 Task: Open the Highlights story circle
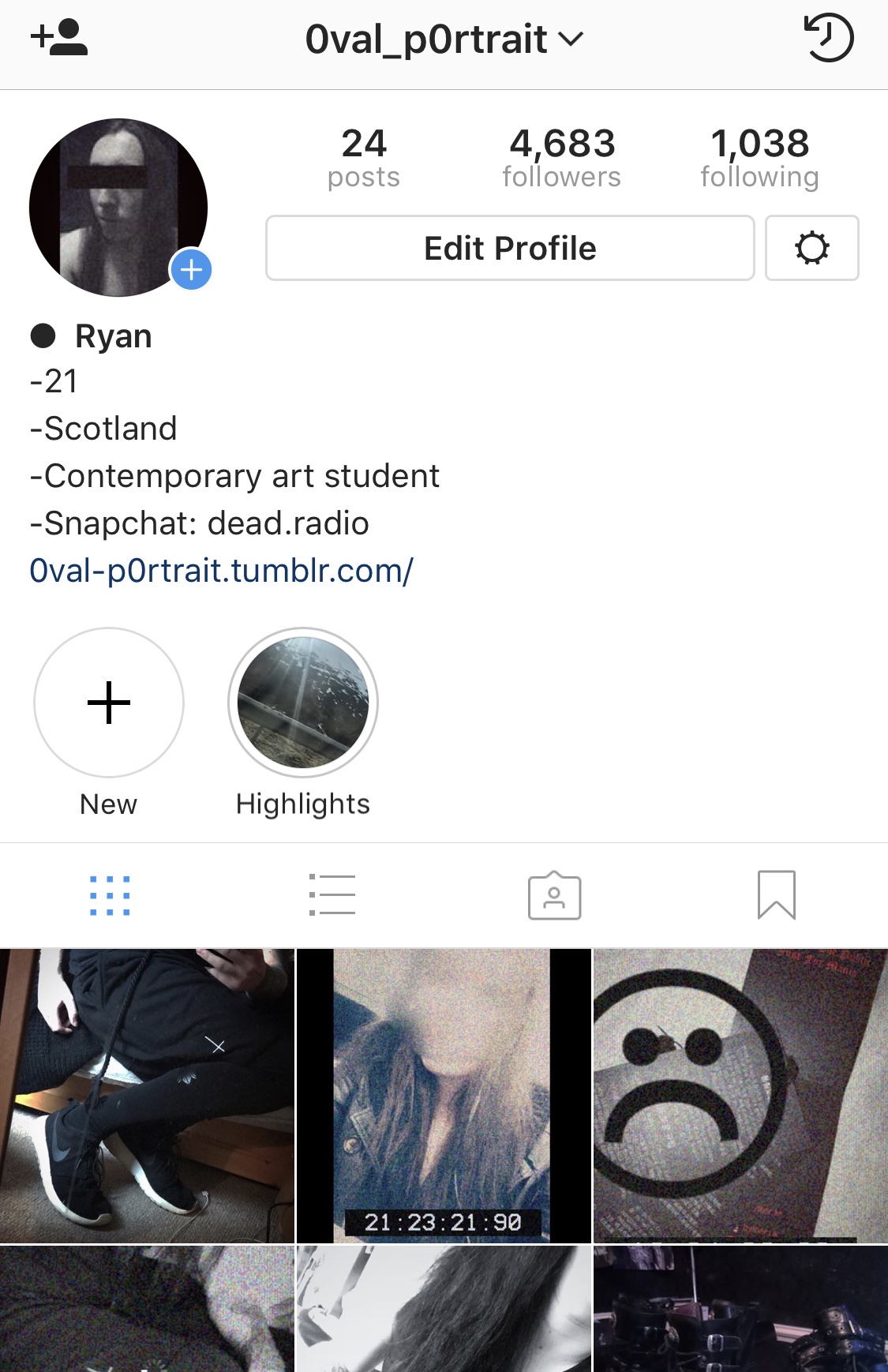tap(303, 703)
